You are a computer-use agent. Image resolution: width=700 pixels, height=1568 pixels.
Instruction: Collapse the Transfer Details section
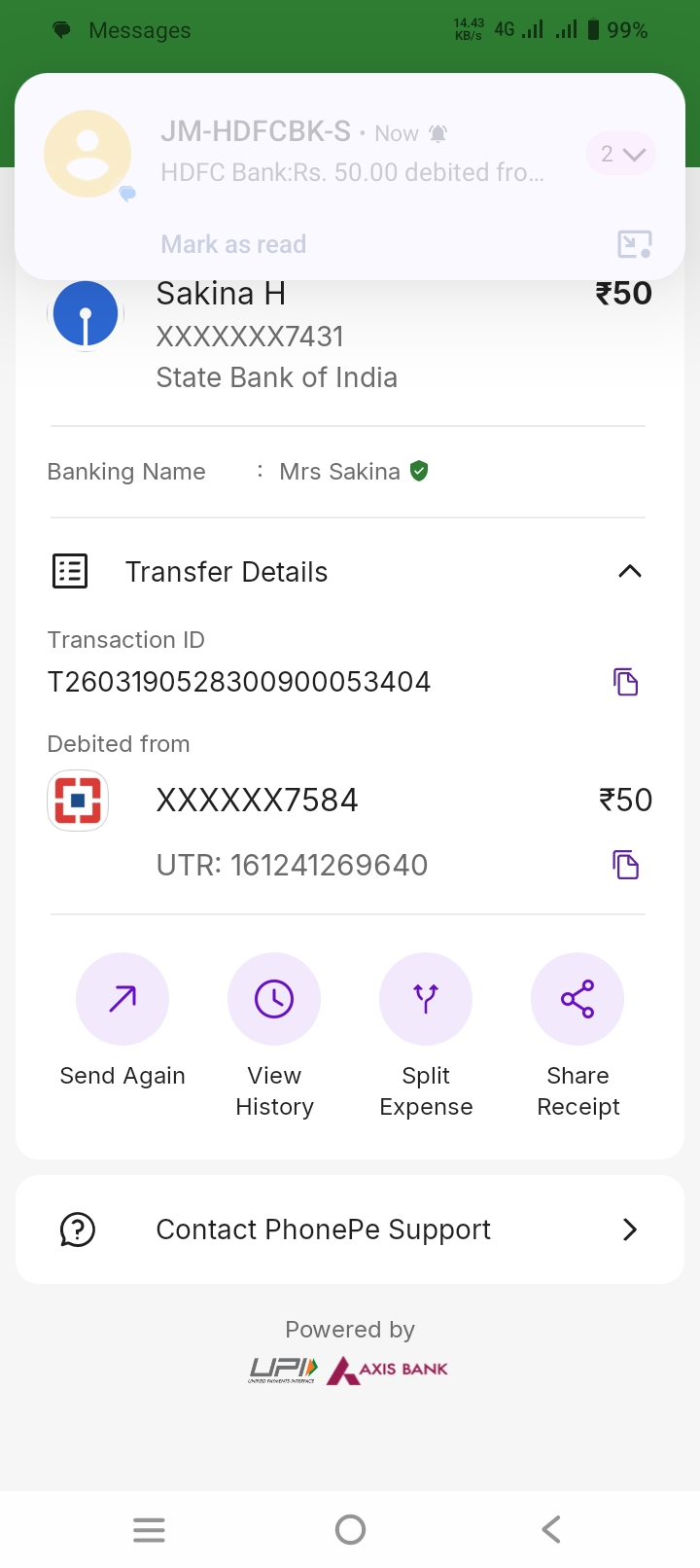630,572
